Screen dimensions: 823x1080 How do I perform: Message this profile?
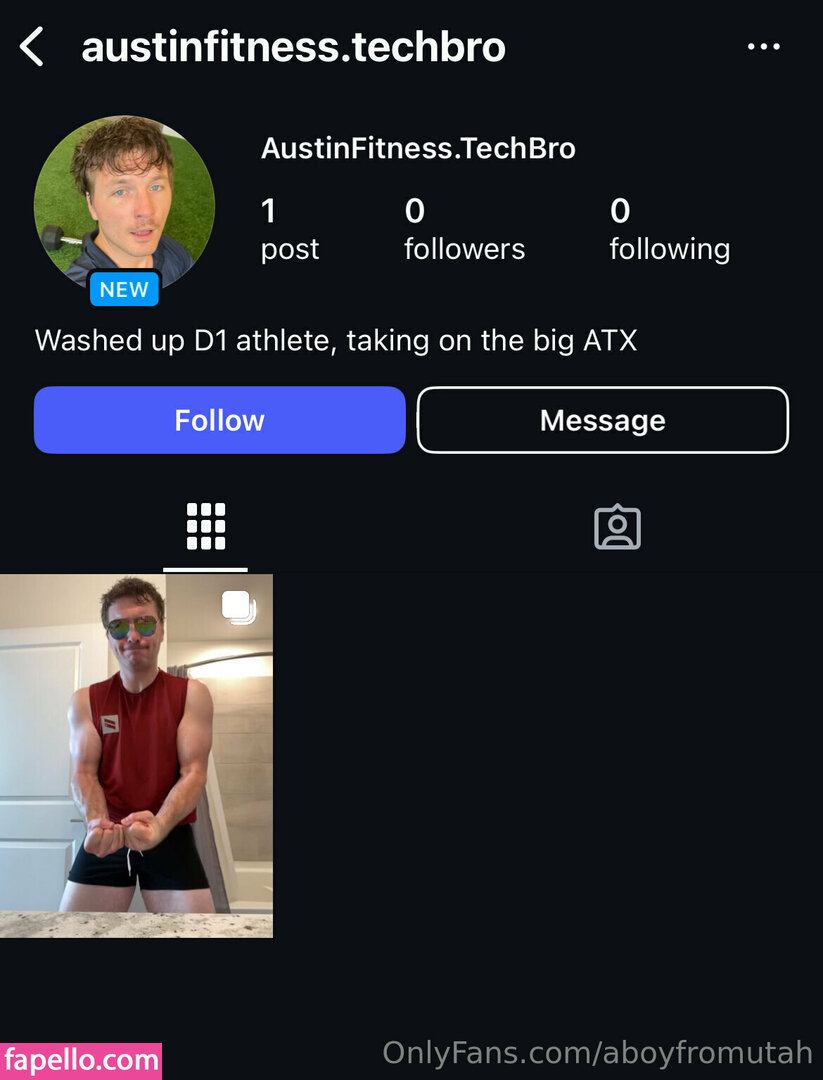[x=602, y=420]
